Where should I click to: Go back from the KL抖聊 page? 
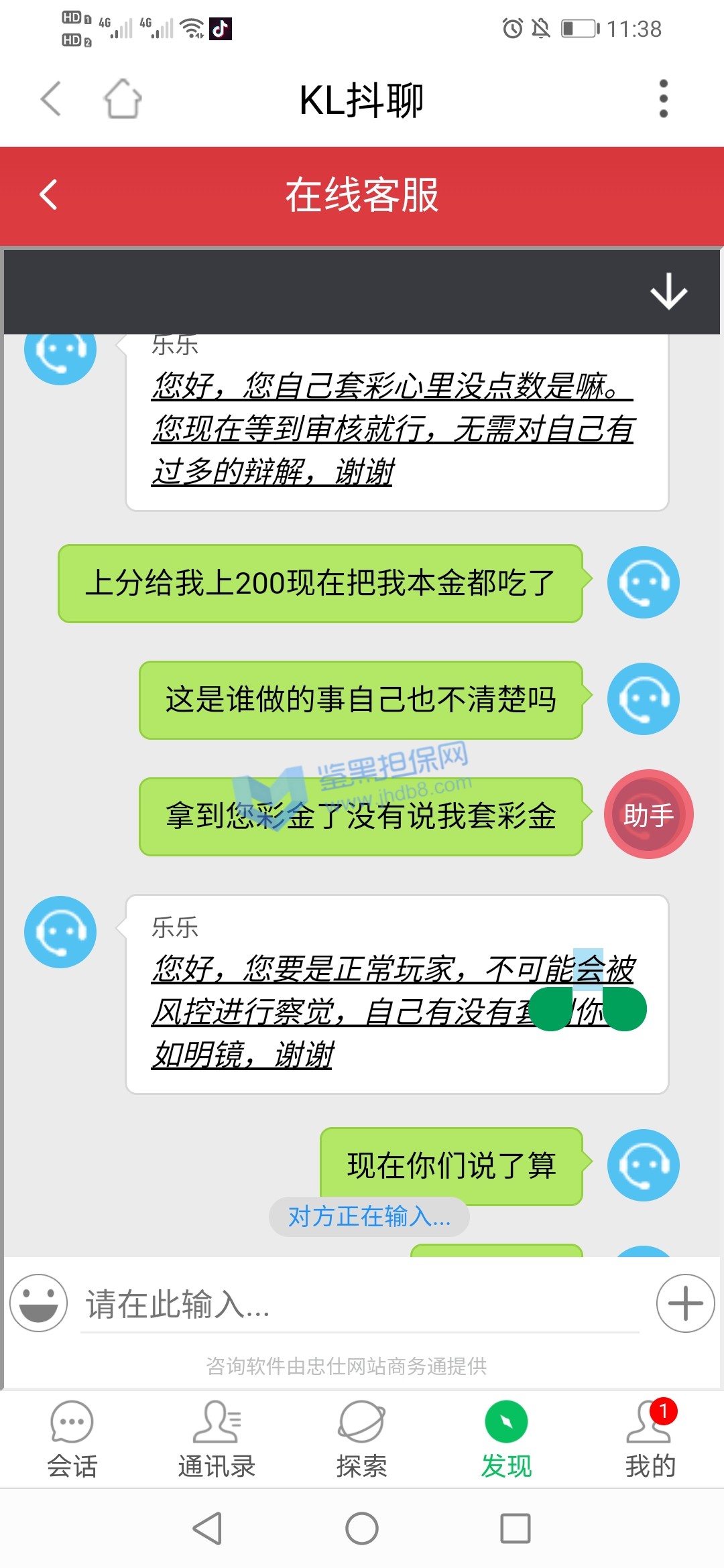[51, 99]
